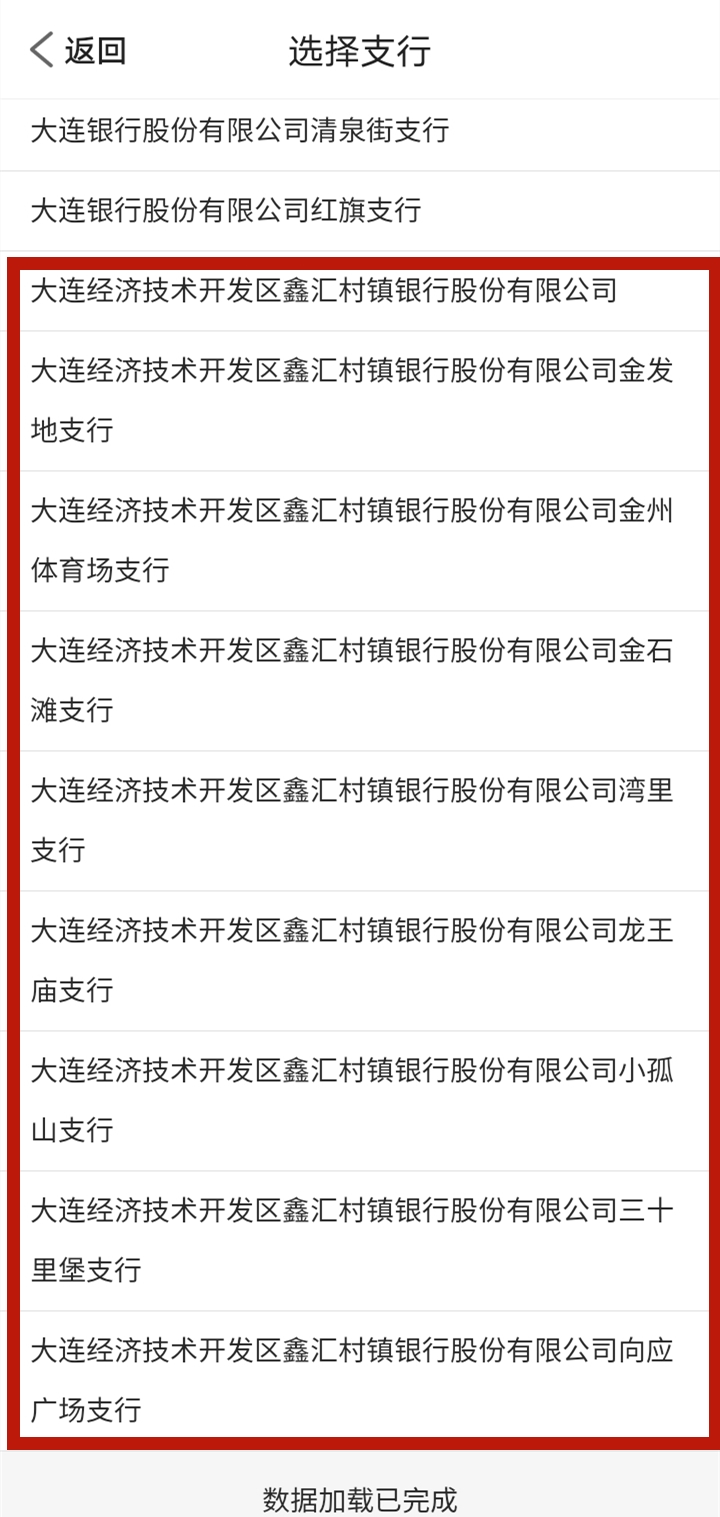Select 鑫汇村镇银行股份有限公司 without branch suffix
The image size is (720, 1517).
360,291
